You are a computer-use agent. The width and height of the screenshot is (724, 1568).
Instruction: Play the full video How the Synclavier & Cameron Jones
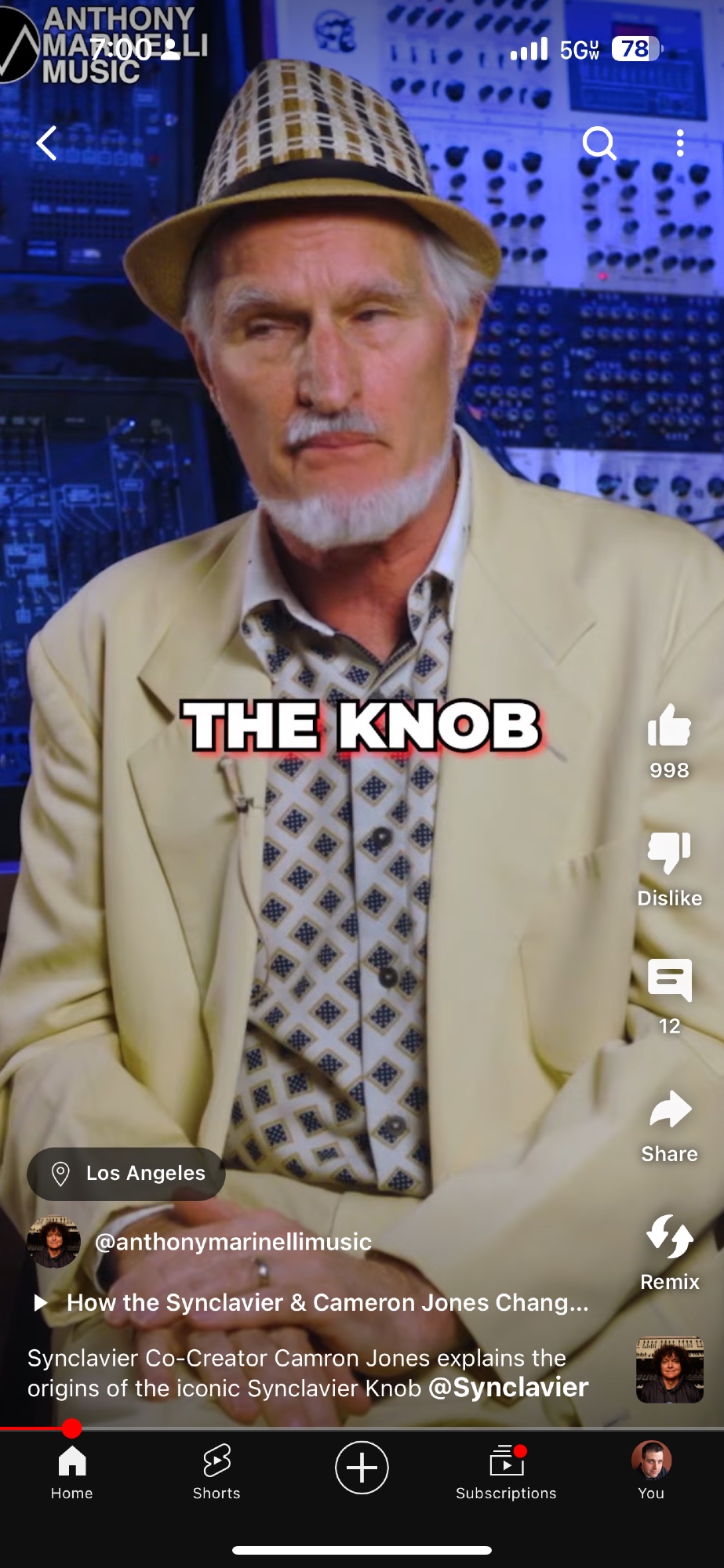point(326,1302)
